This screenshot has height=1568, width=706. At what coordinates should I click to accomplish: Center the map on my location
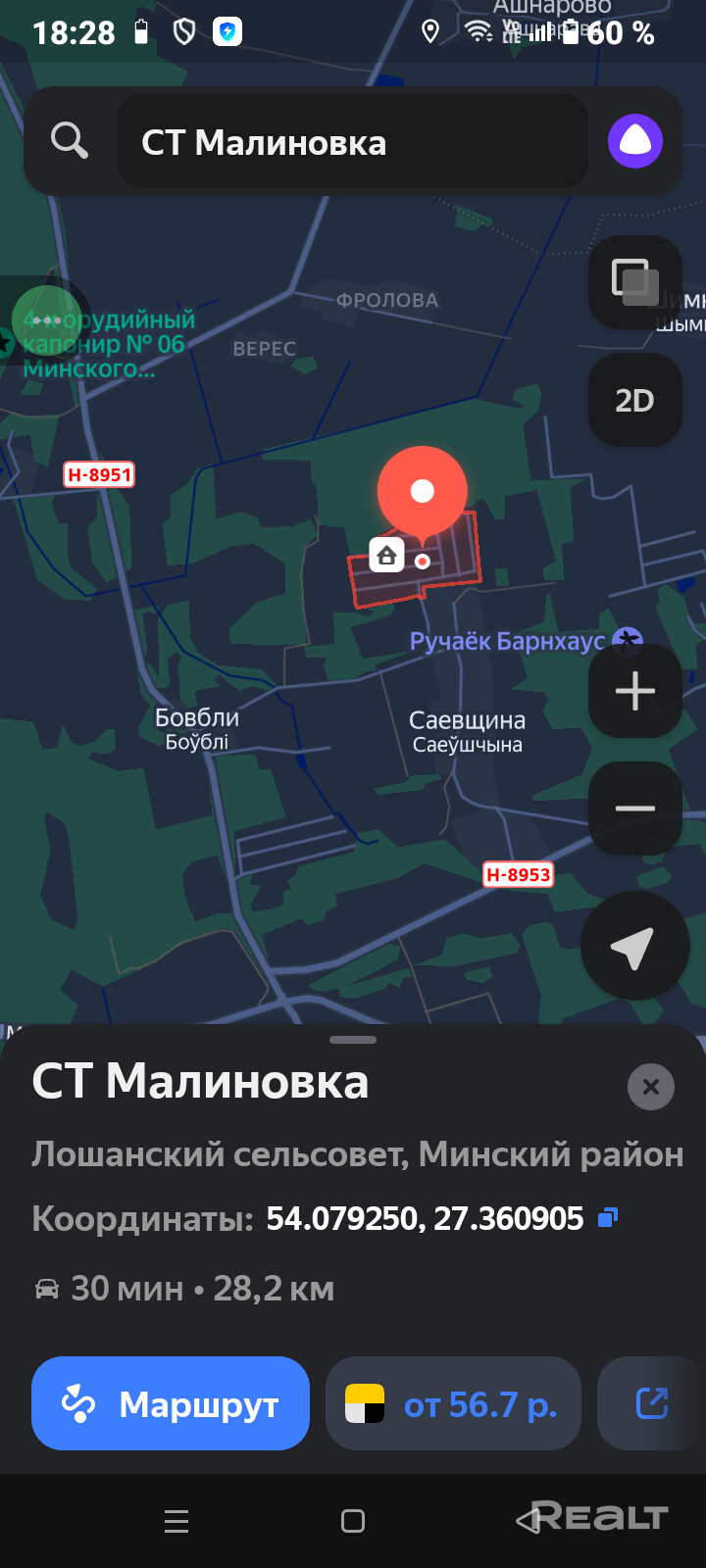(634, 947)
